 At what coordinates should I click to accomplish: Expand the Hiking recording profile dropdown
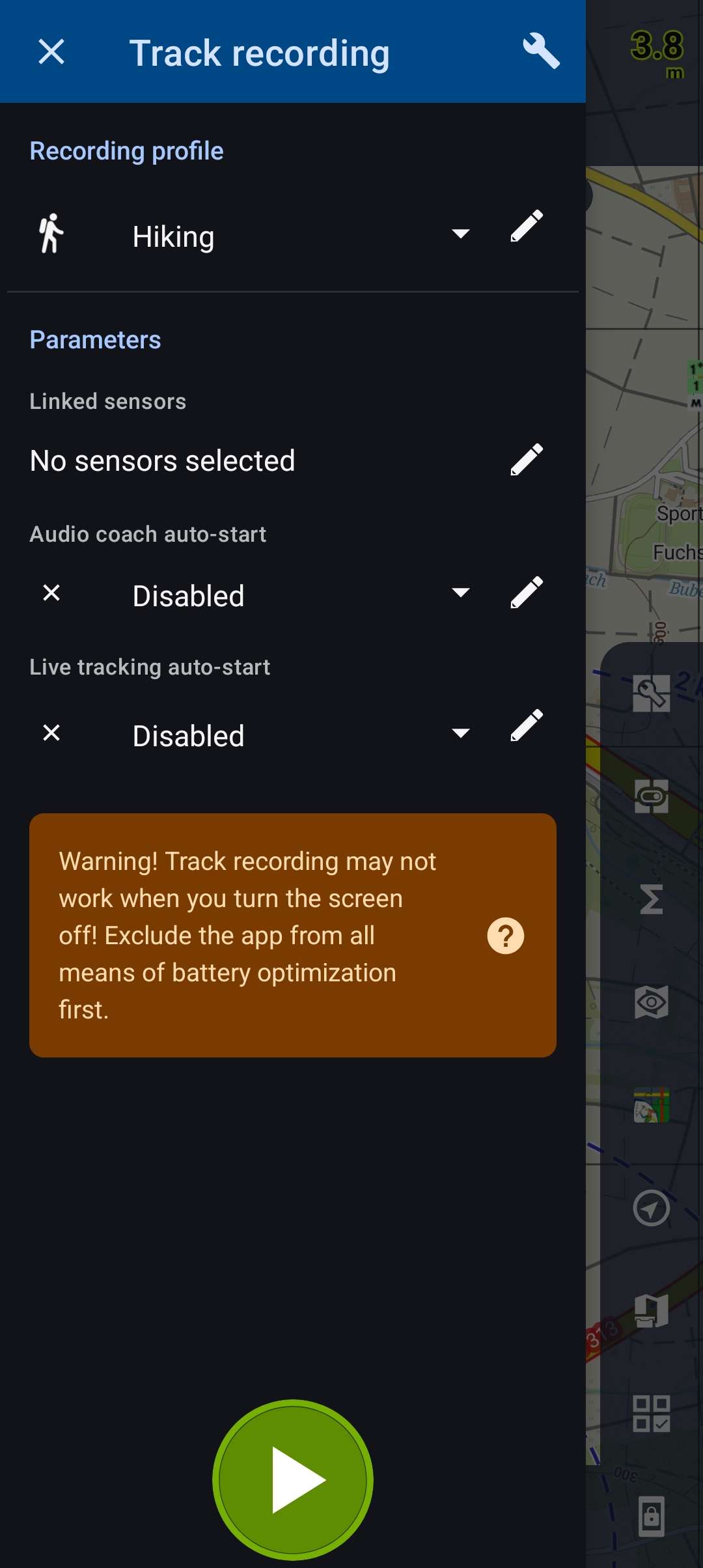coord(460,234)
